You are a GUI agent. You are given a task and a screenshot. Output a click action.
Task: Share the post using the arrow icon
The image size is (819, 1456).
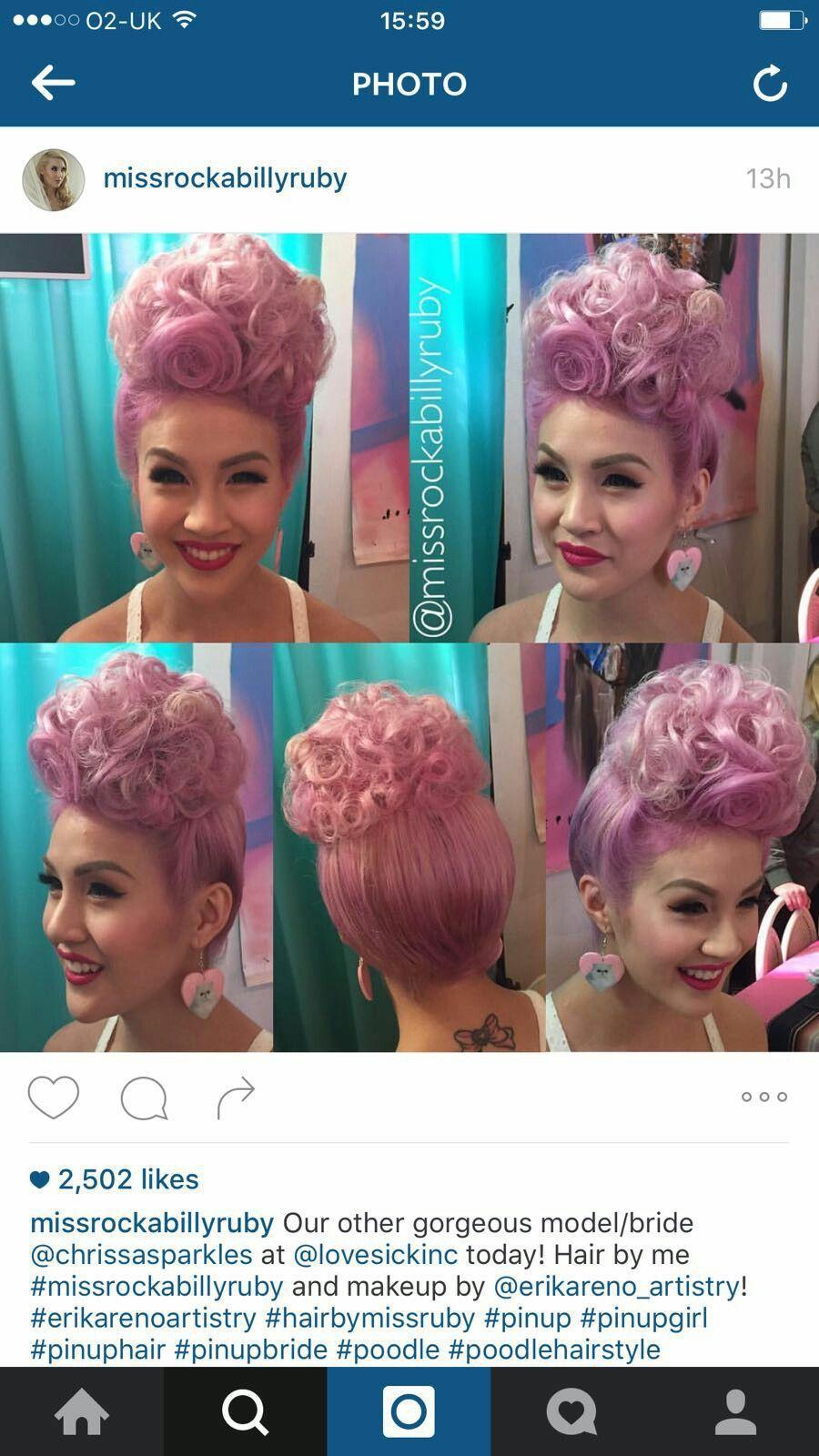236,1097
